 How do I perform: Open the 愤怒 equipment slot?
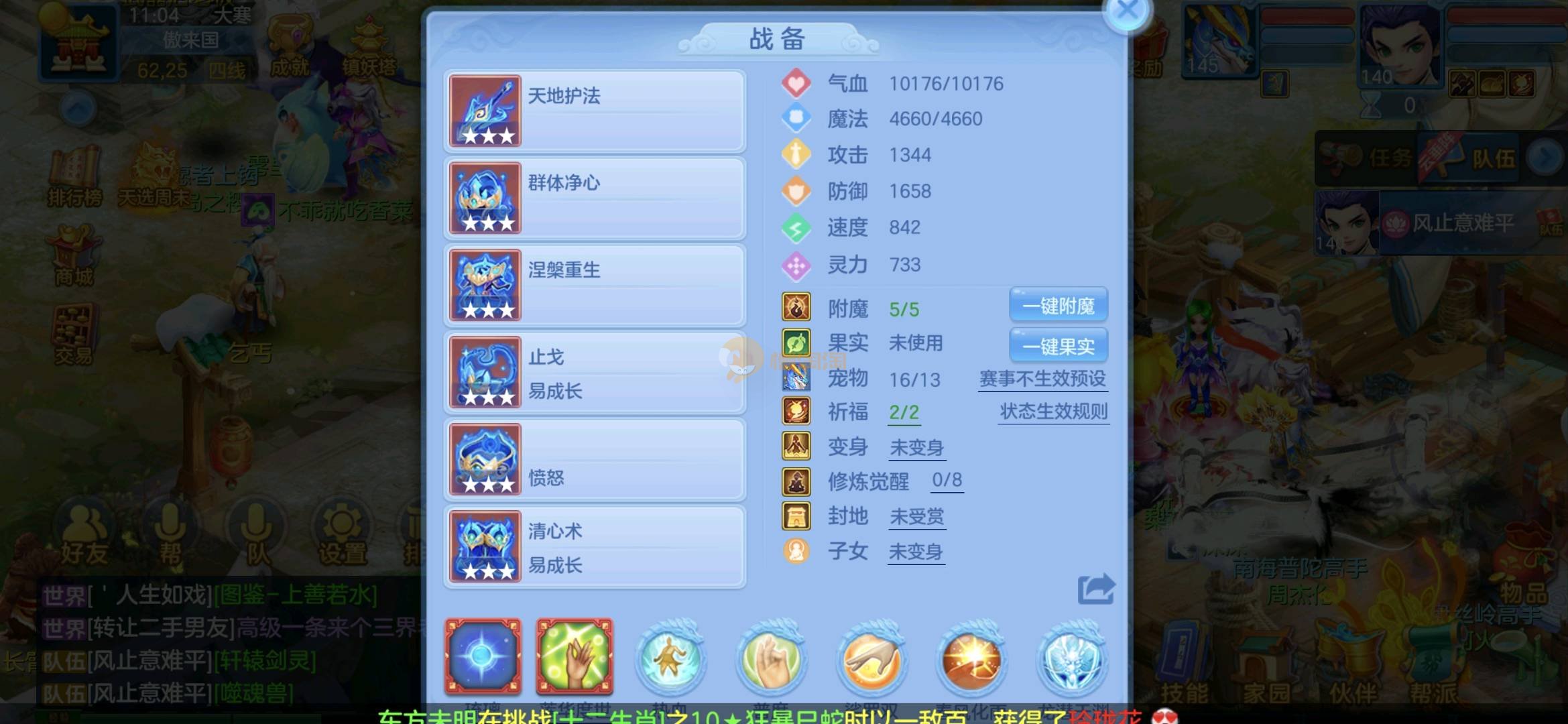click(x=595, y=460)
